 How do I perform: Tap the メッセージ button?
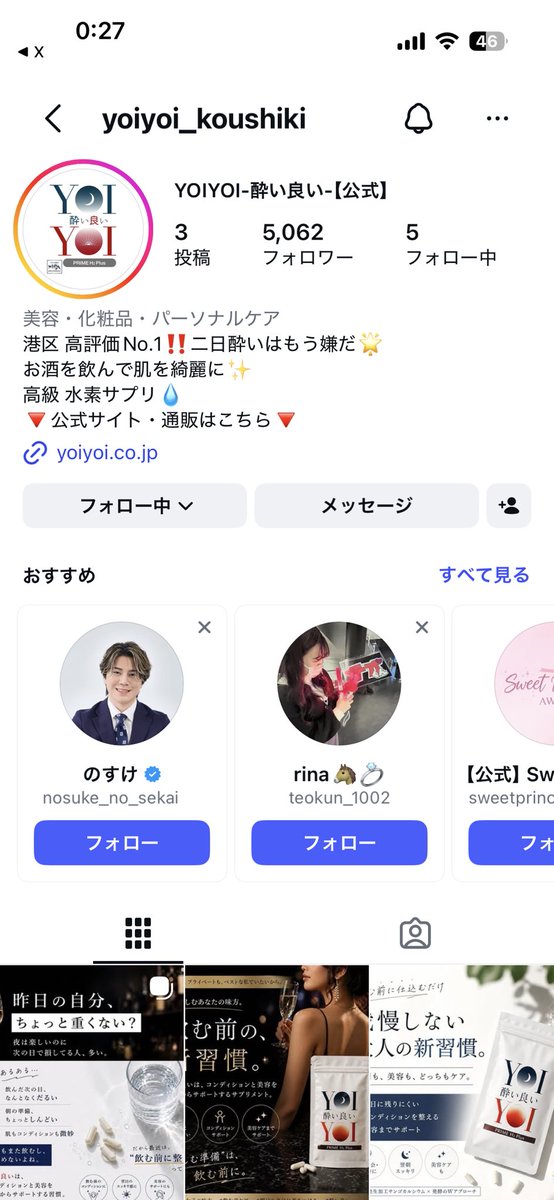click(x=366, y=506)
